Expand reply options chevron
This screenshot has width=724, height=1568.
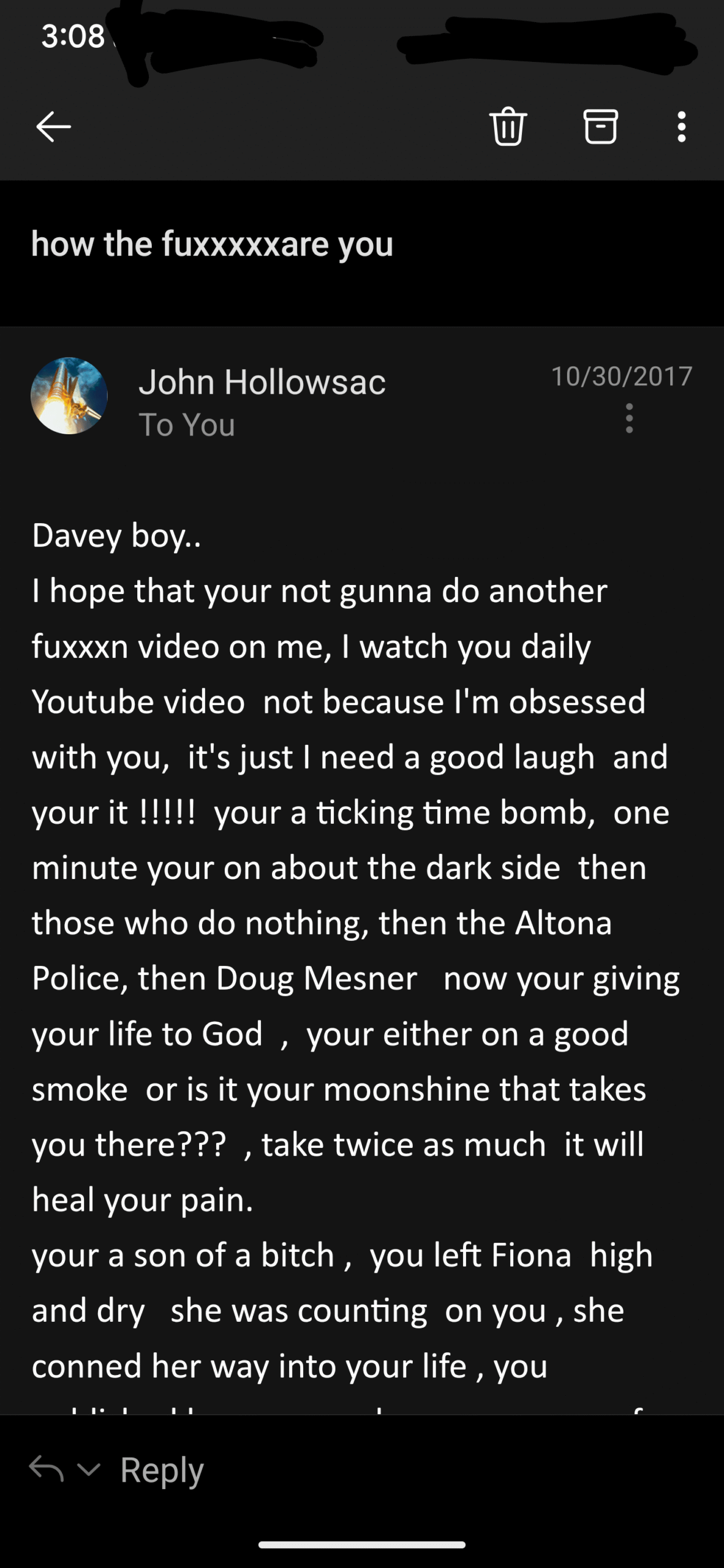(x=89, y=1469)
